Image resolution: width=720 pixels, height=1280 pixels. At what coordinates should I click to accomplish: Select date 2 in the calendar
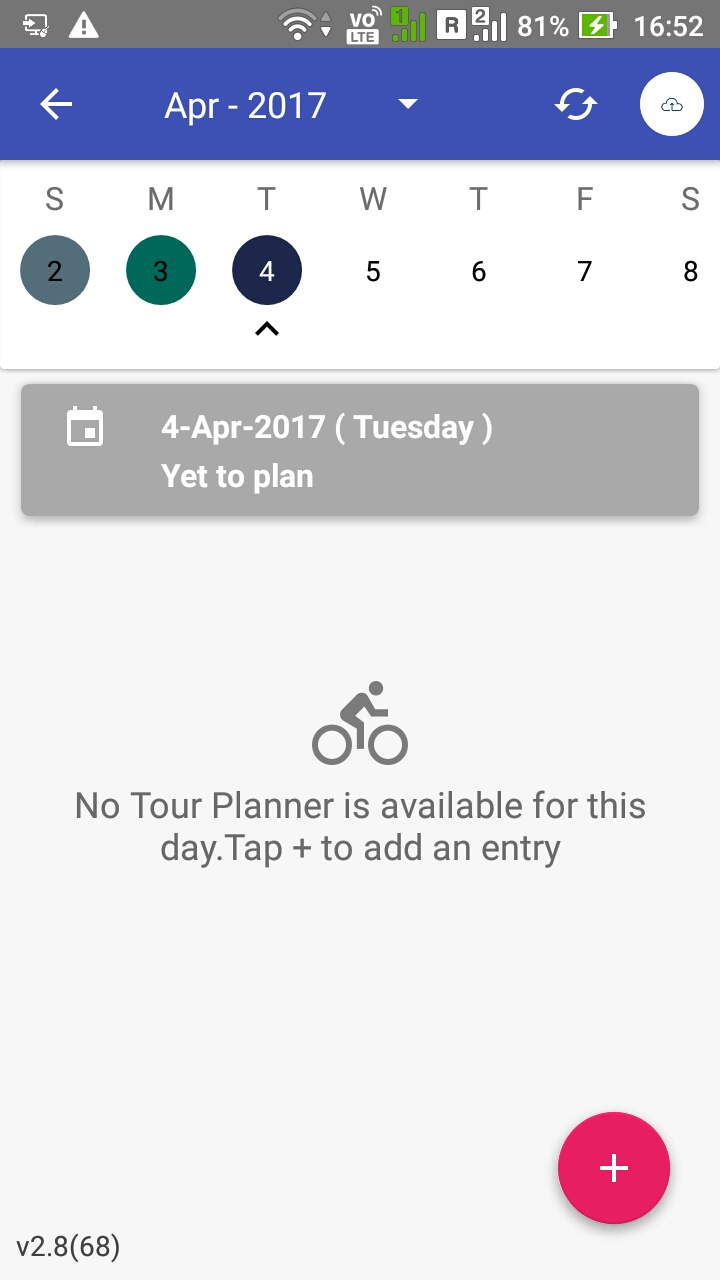55,271
